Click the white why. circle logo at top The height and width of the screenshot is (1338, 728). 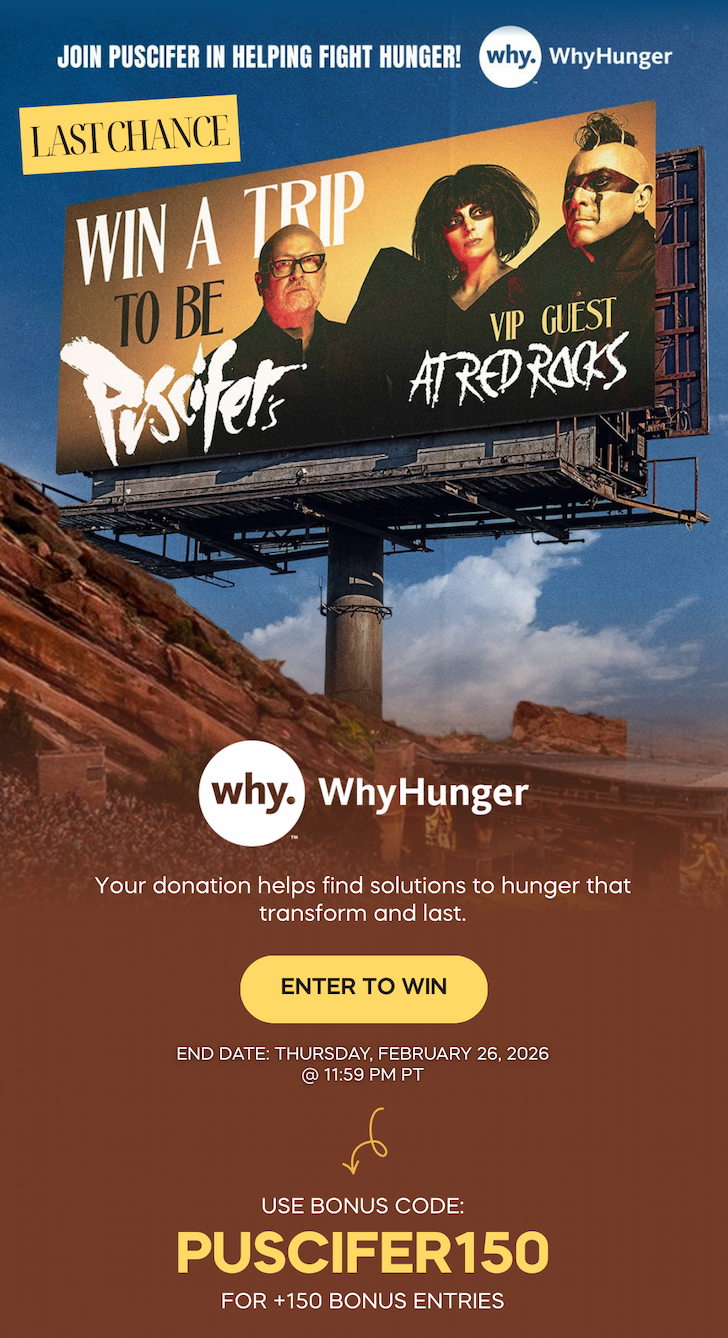509,57
